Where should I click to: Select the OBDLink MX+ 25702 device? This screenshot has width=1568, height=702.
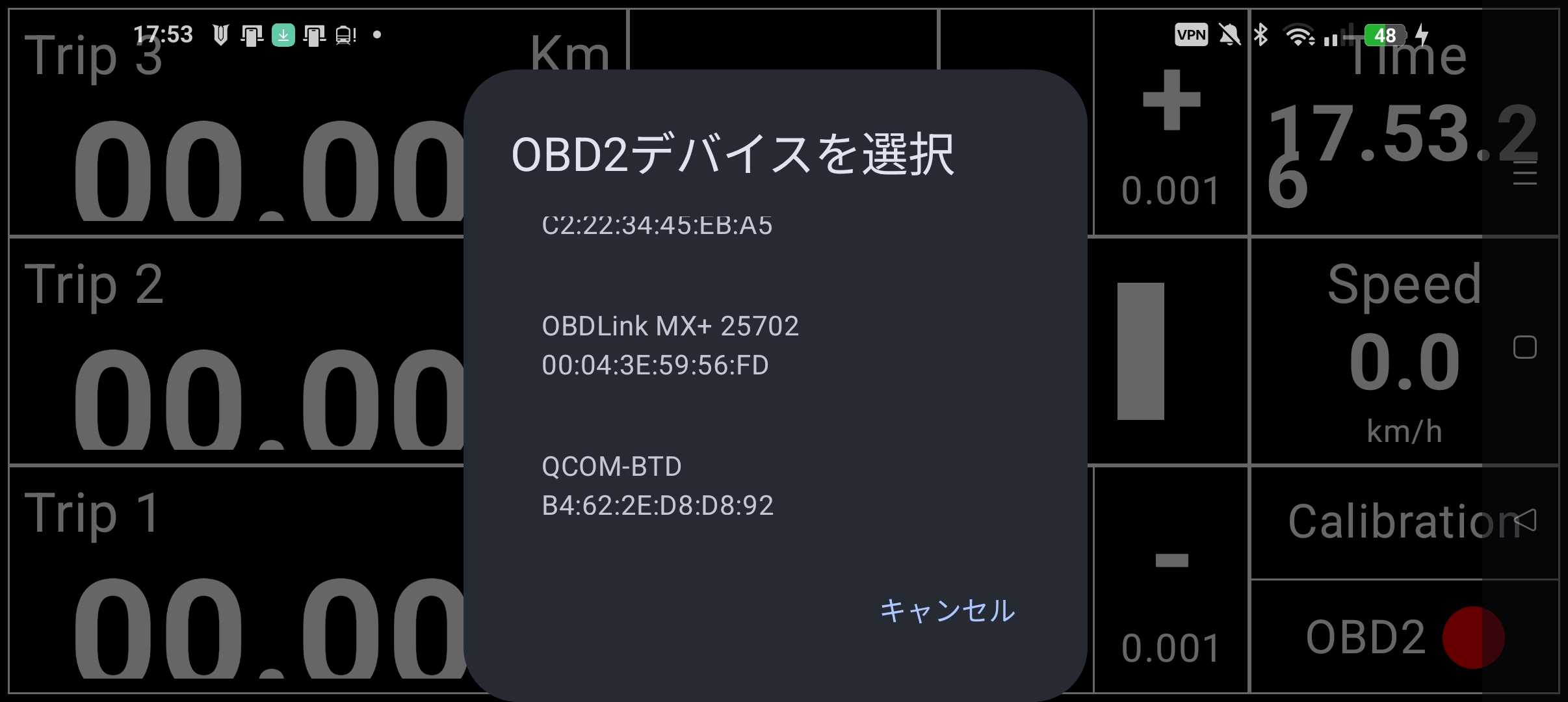(670, 345)
